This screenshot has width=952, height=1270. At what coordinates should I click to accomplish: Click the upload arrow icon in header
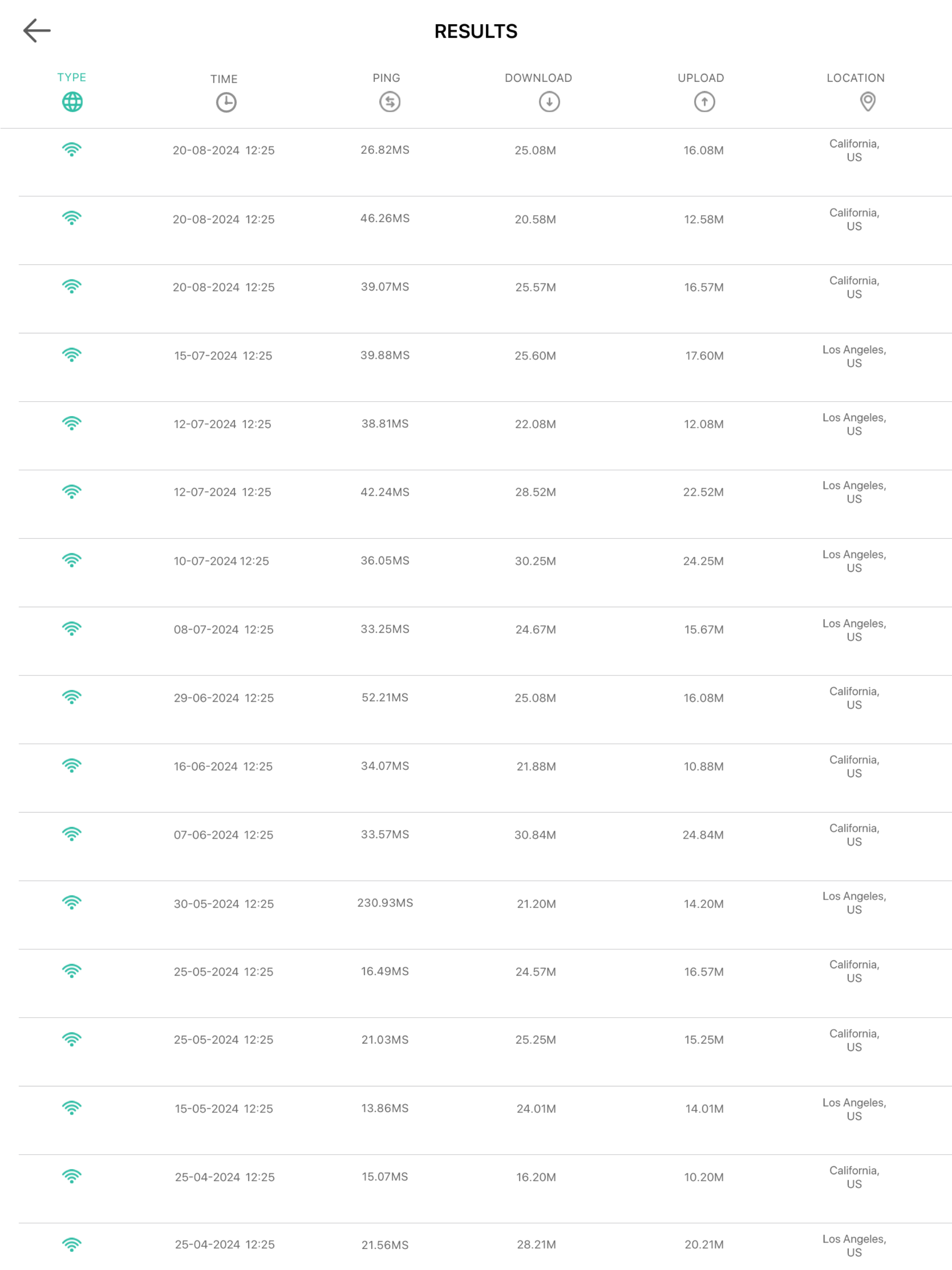(x=704, y=102)
